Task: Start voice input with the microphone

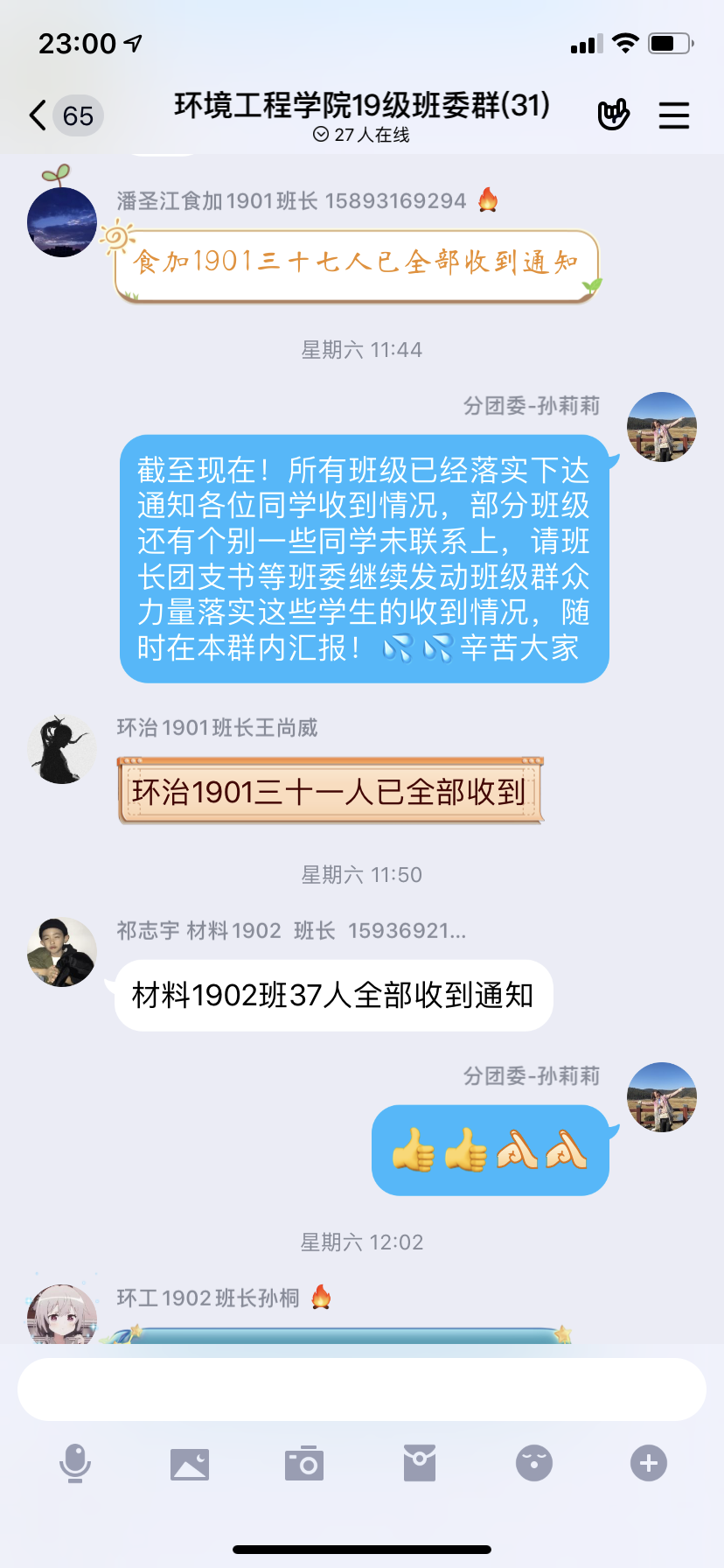Action: click(x=75, y=1463)
